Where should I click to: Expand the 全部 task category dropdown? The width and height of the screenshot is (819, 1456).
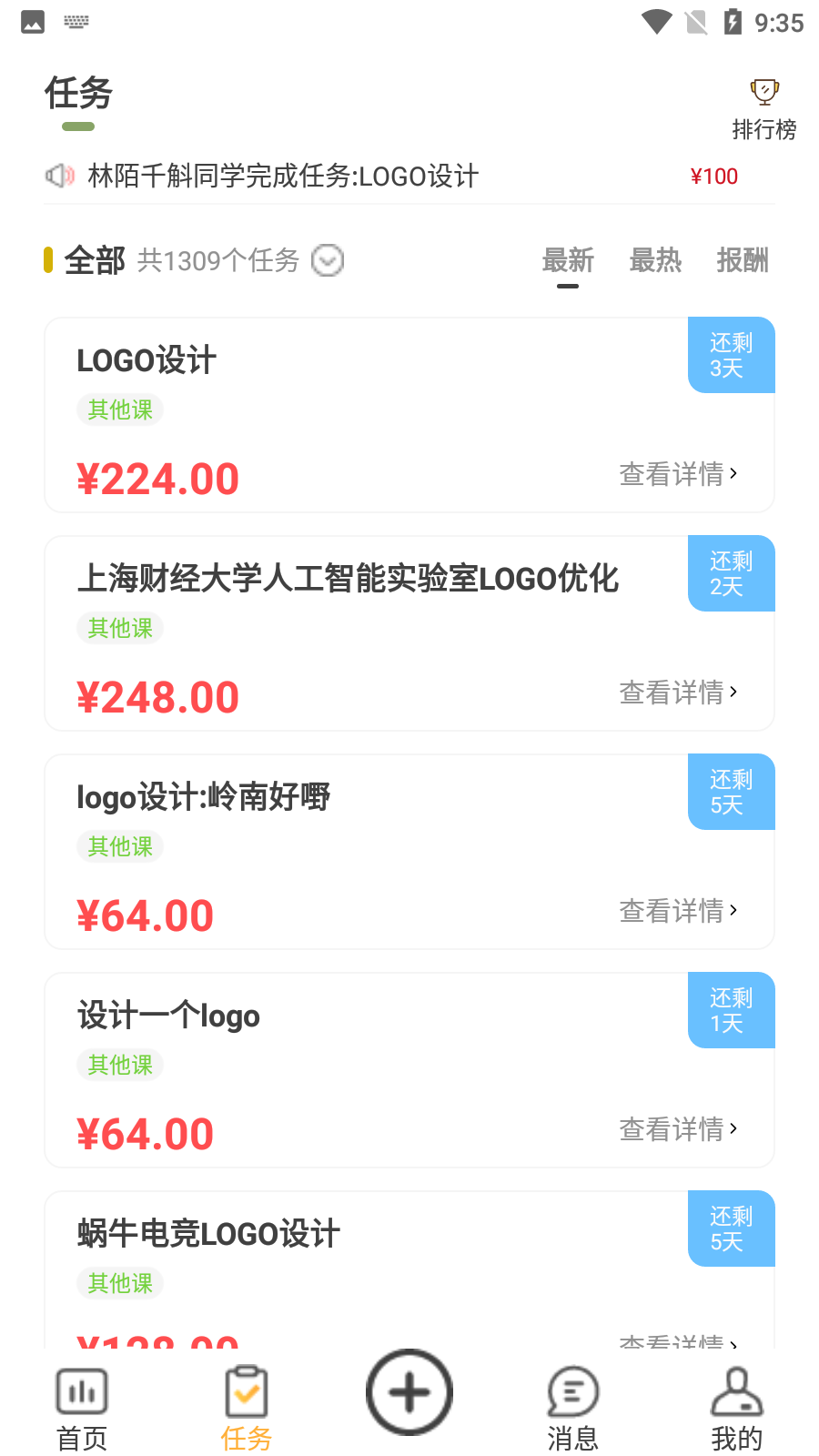coord(328,261)
